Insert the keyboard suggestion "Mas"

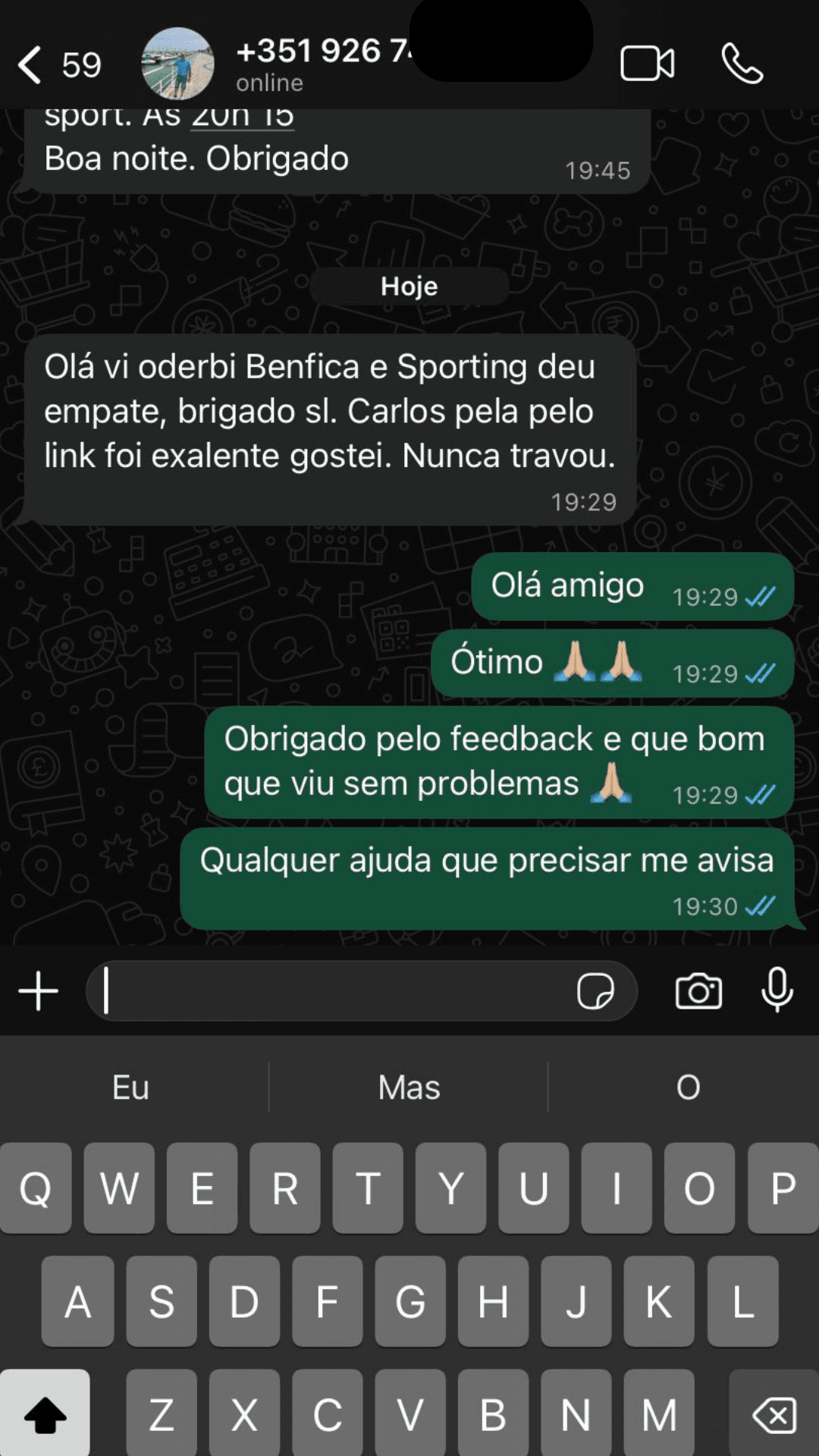[x=409, y=1087]
